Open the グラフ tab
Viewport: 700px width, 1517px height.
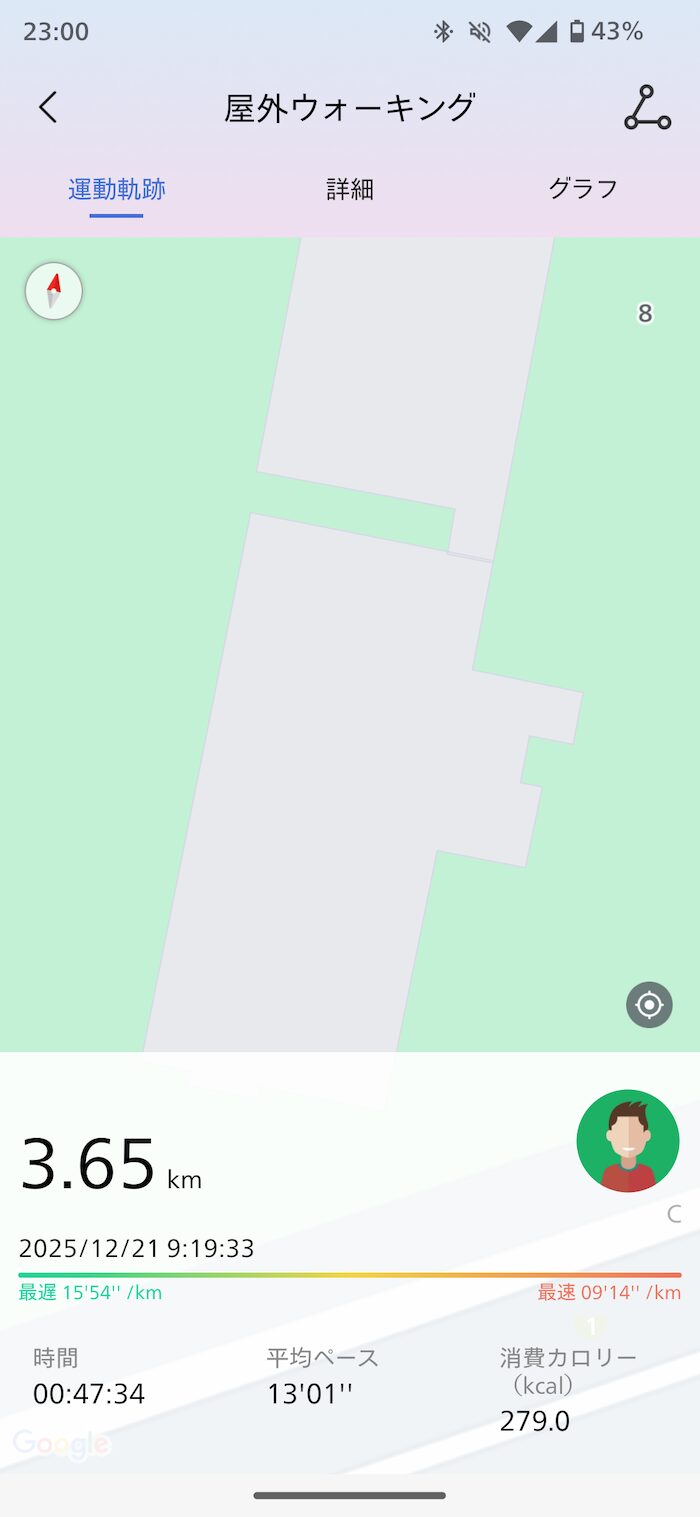click(x=582, y=188)
